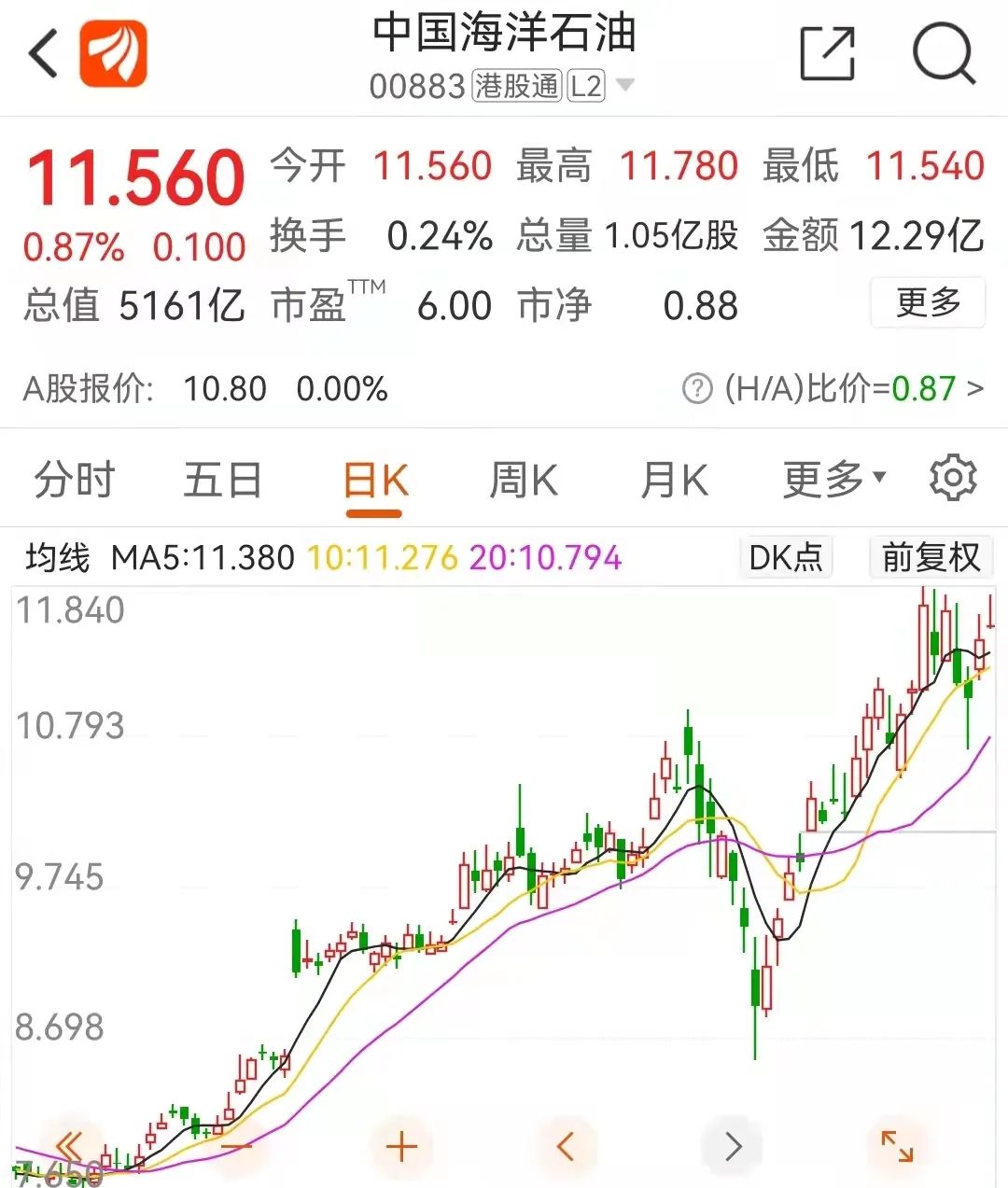Tap the share icon
The image size is (1008, 1188).
click(x=825, y=53)
